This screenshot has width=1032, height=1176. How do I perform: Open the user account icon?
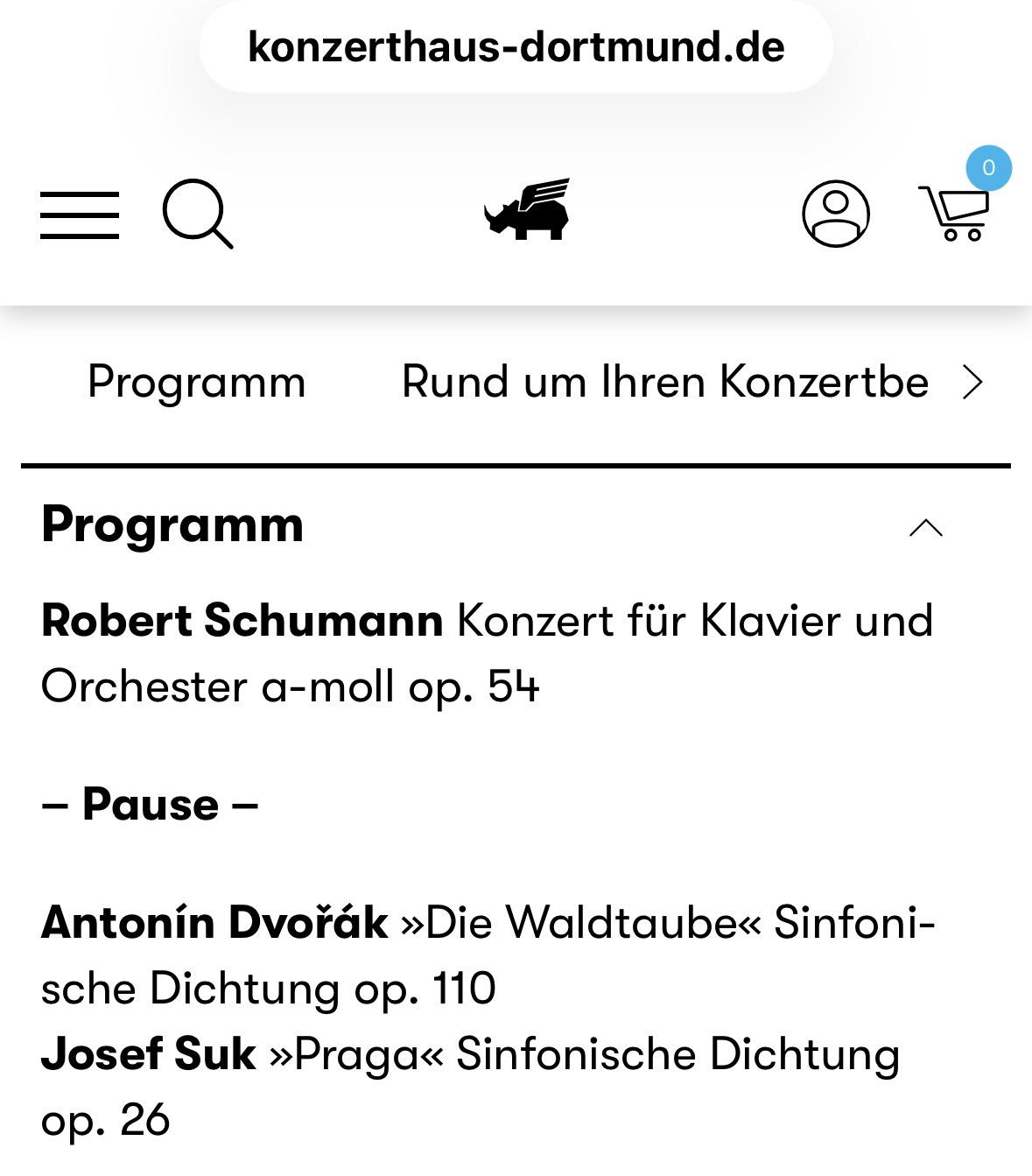tap(835, 214)
